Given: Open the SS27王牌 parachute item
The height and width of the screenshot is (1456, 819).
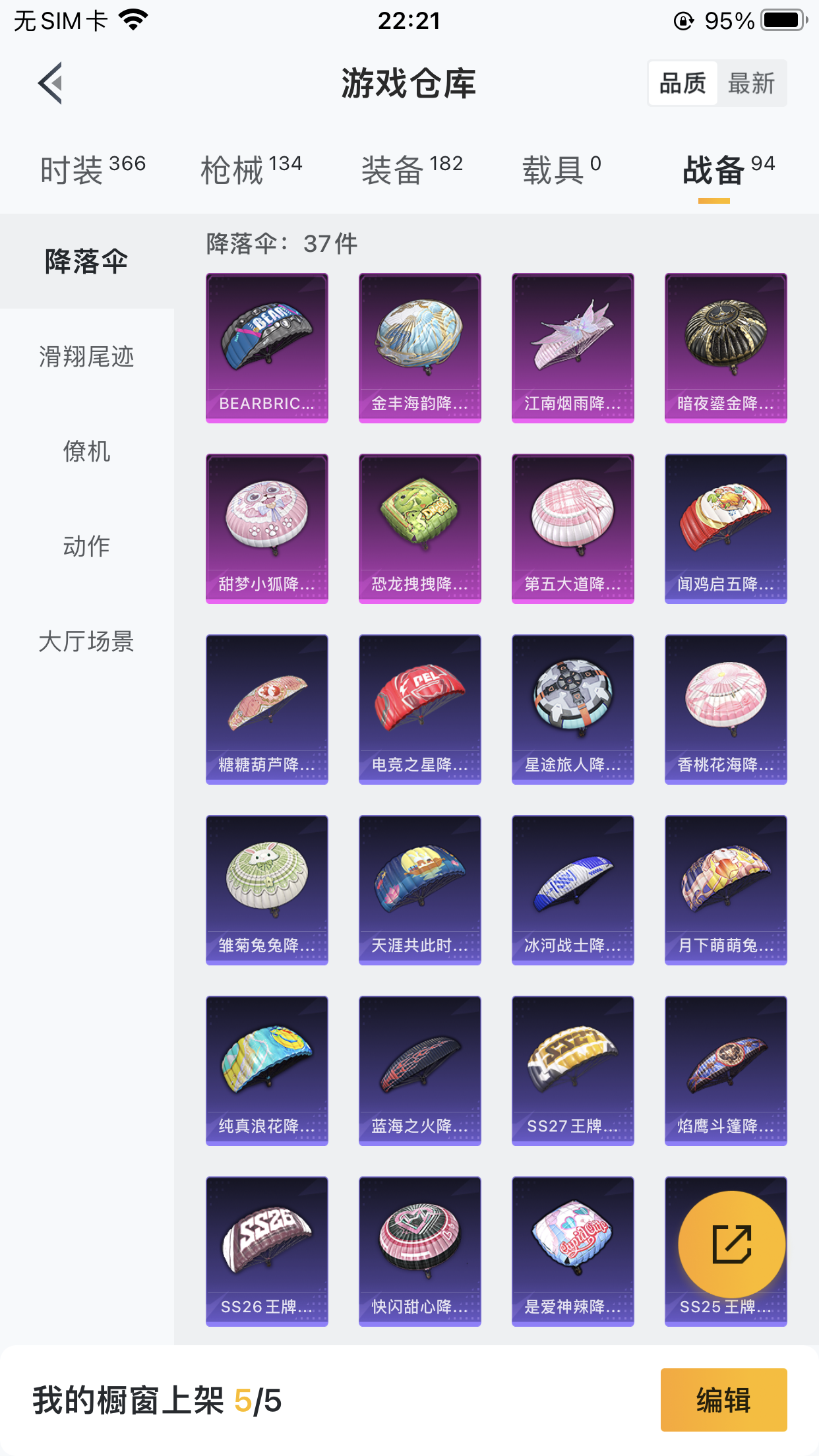Looking at the screenshot, I should [x=573, y=1071].
